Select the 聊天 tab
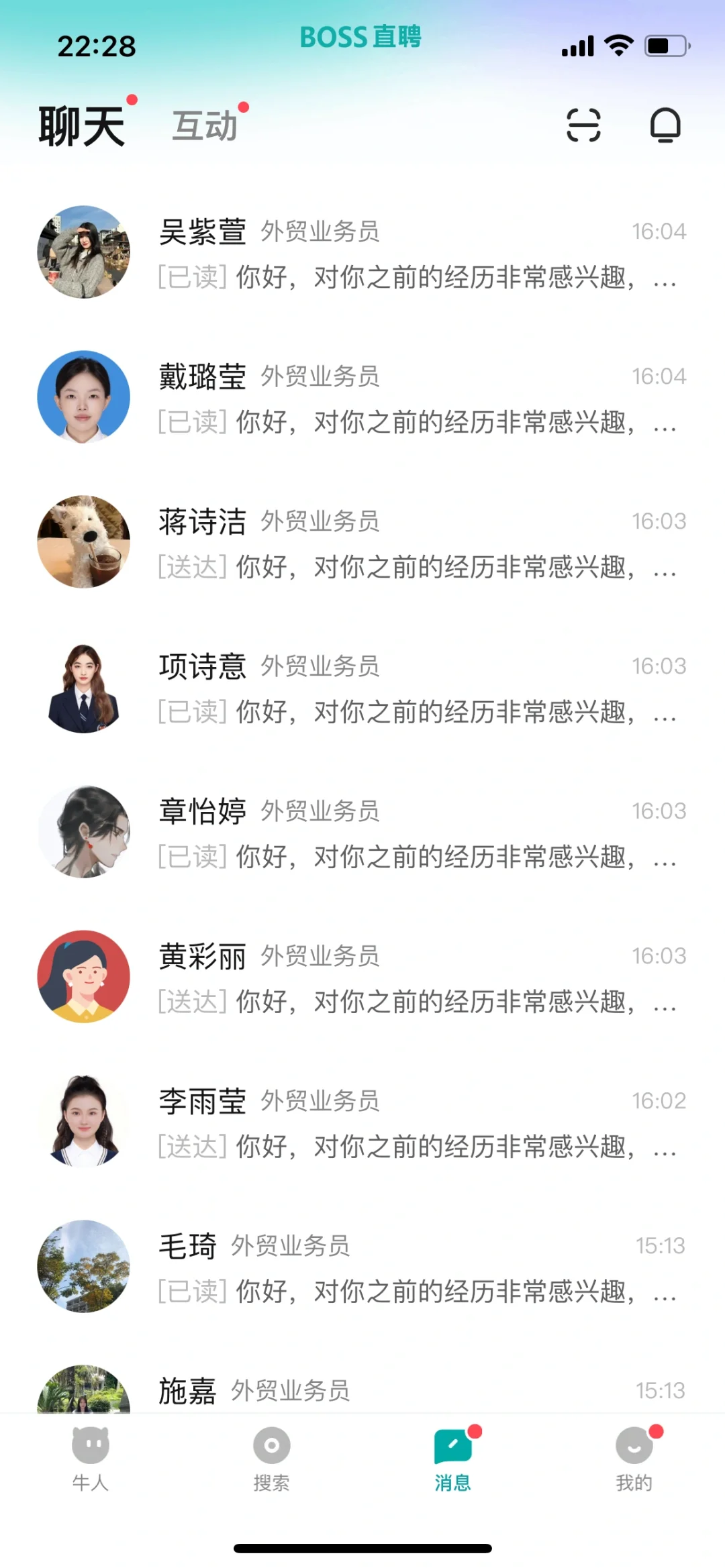The height and width of the screenshot is (1568, 725). (82, 126)
